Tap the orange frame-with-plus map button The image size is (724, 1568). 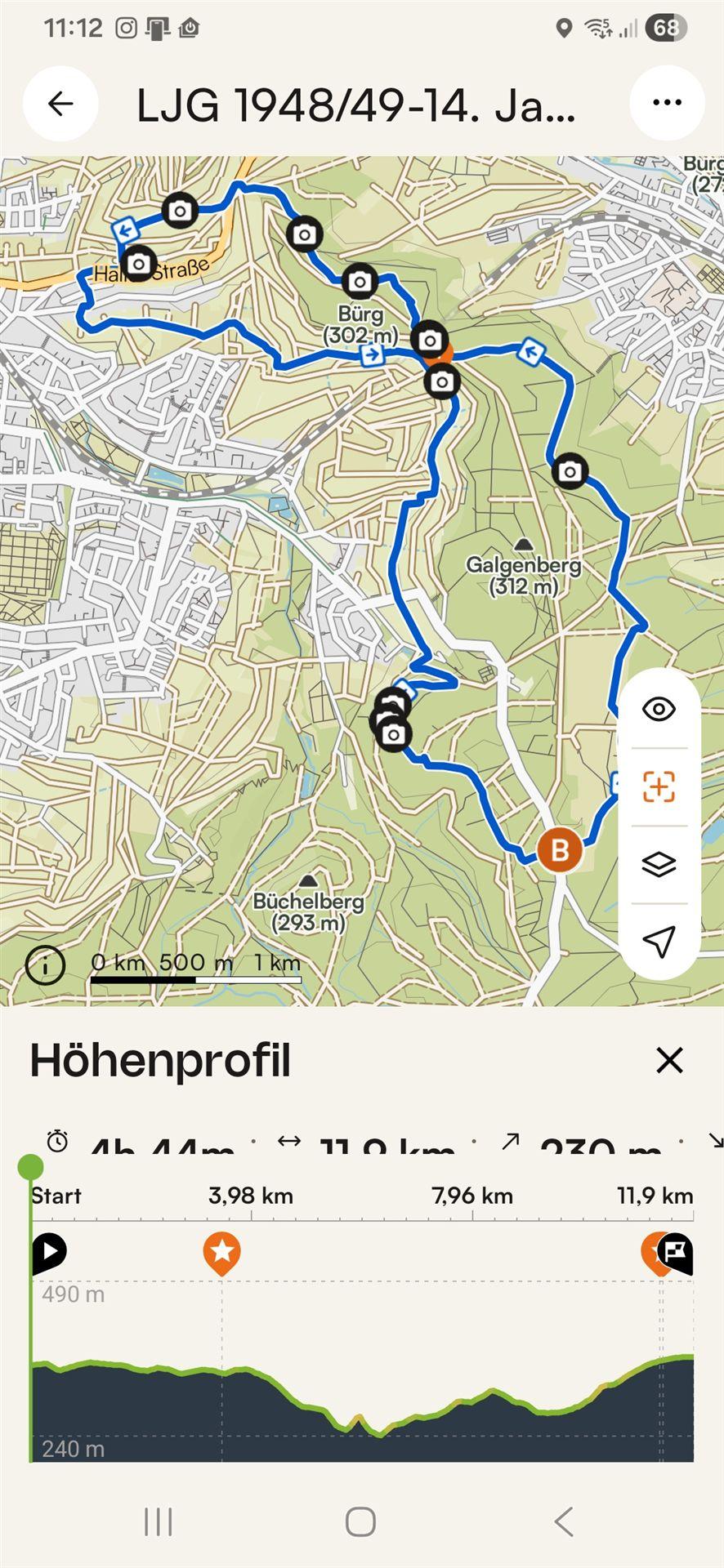pyautogui.click(x=659, y=786)
